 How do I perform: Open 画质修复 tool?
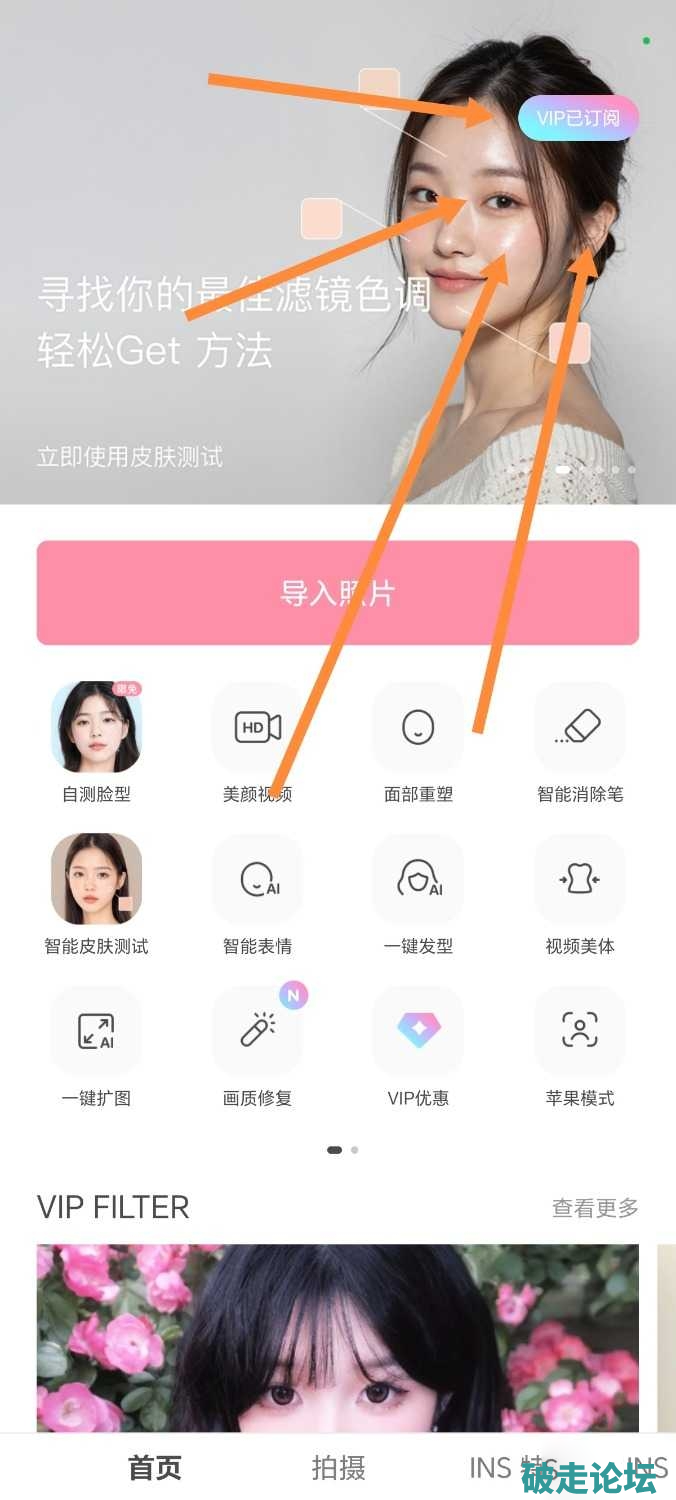pos(257,1032)
